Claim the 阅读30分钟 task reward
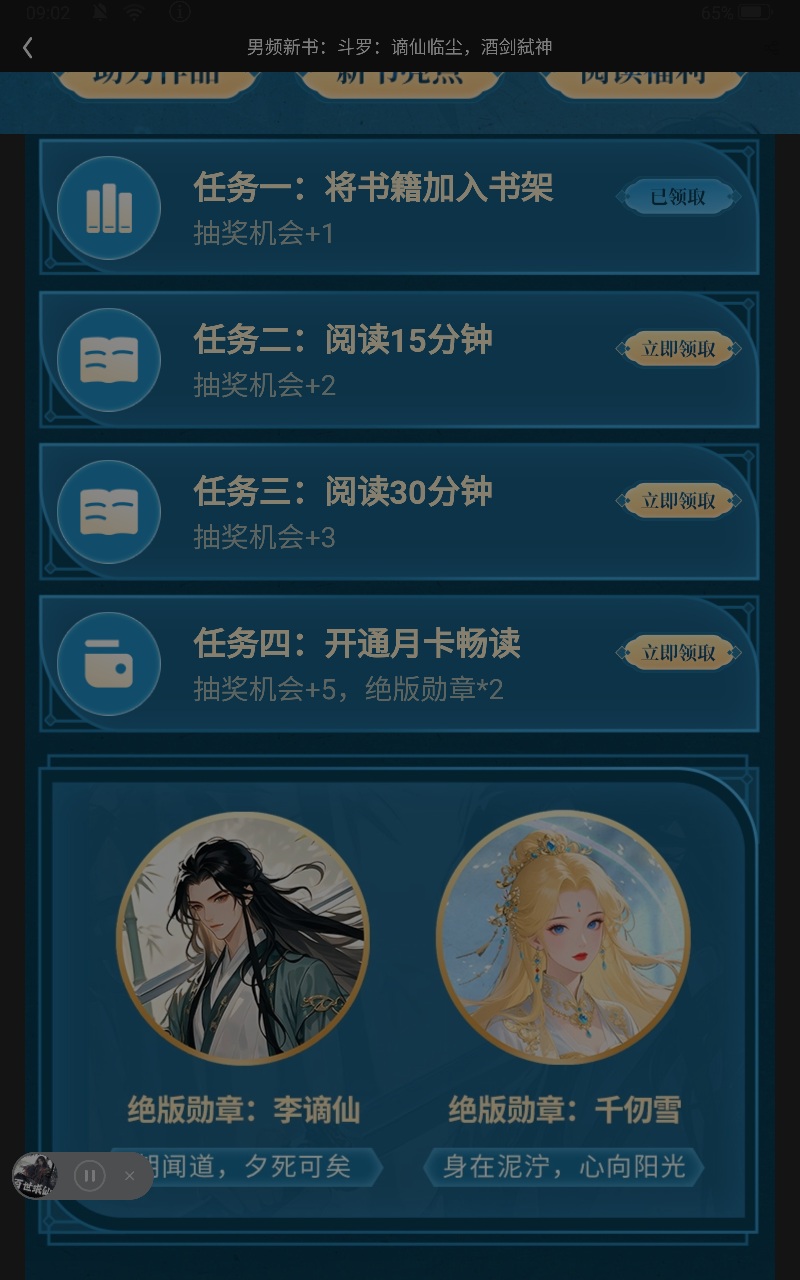This screenshot has width=800, height=1280. coord(678,501)
